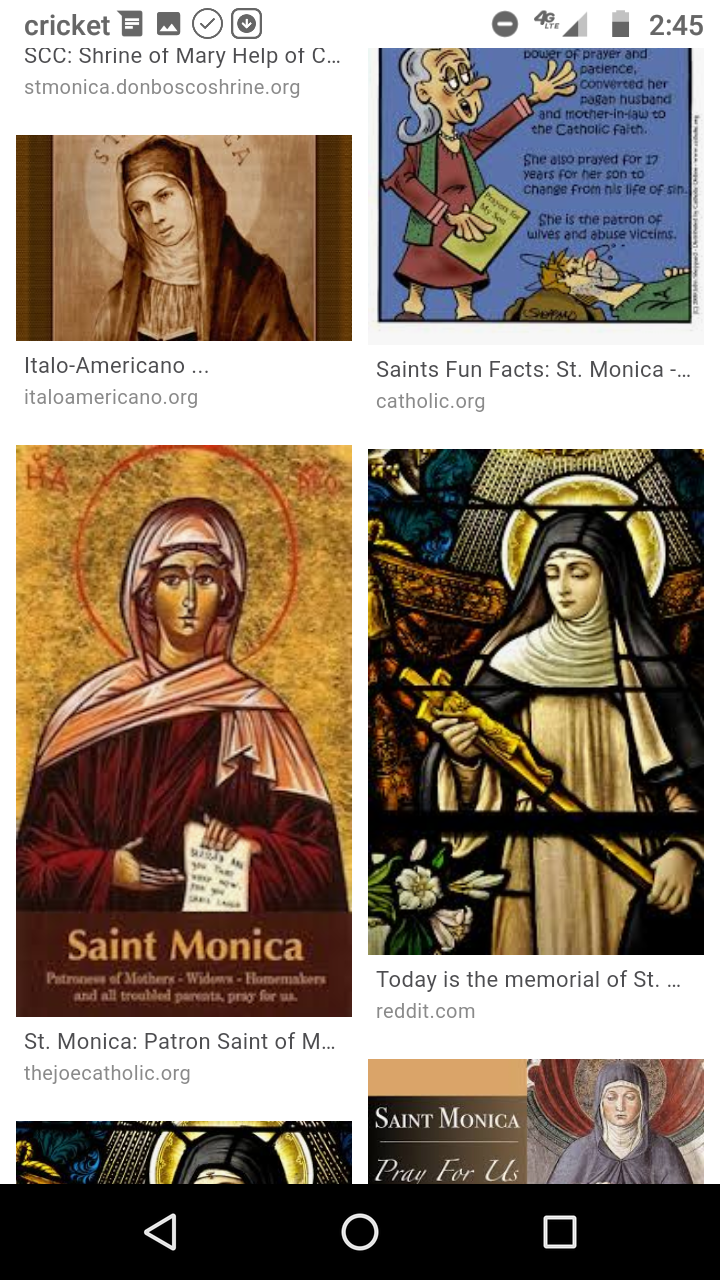
Task: Open the Saint Monica Pray For Us image
Action: click(536, 1121)
